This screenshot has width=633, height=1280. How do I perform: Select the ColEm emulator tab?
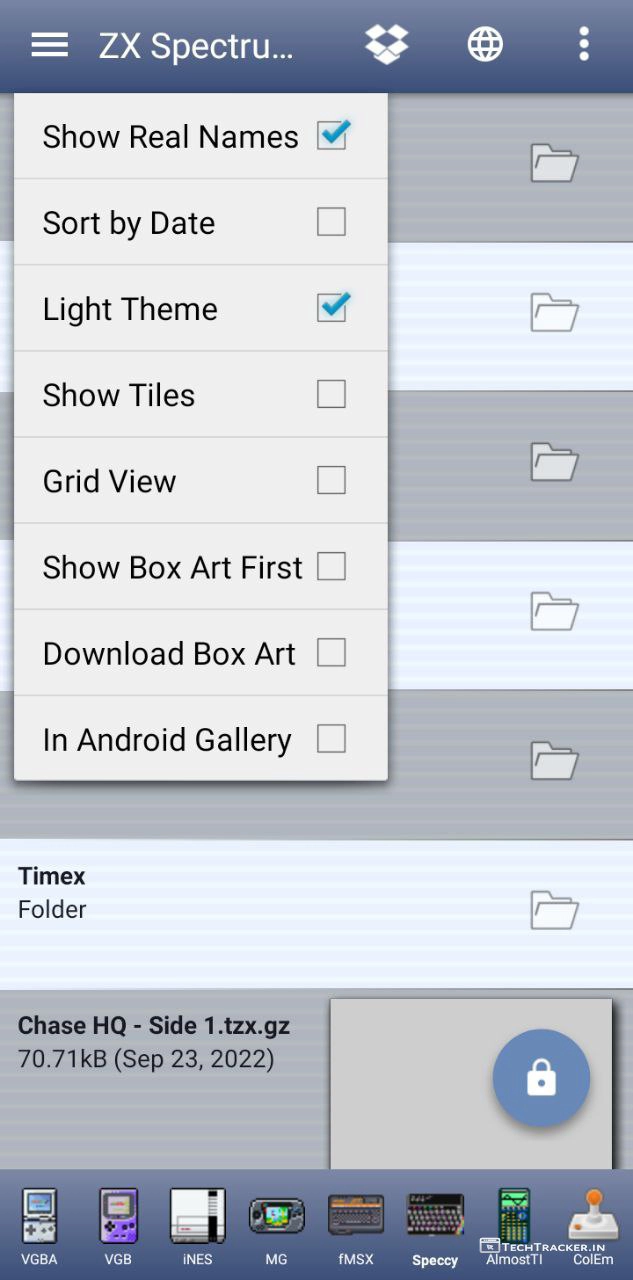click(x=593, y=1225)
